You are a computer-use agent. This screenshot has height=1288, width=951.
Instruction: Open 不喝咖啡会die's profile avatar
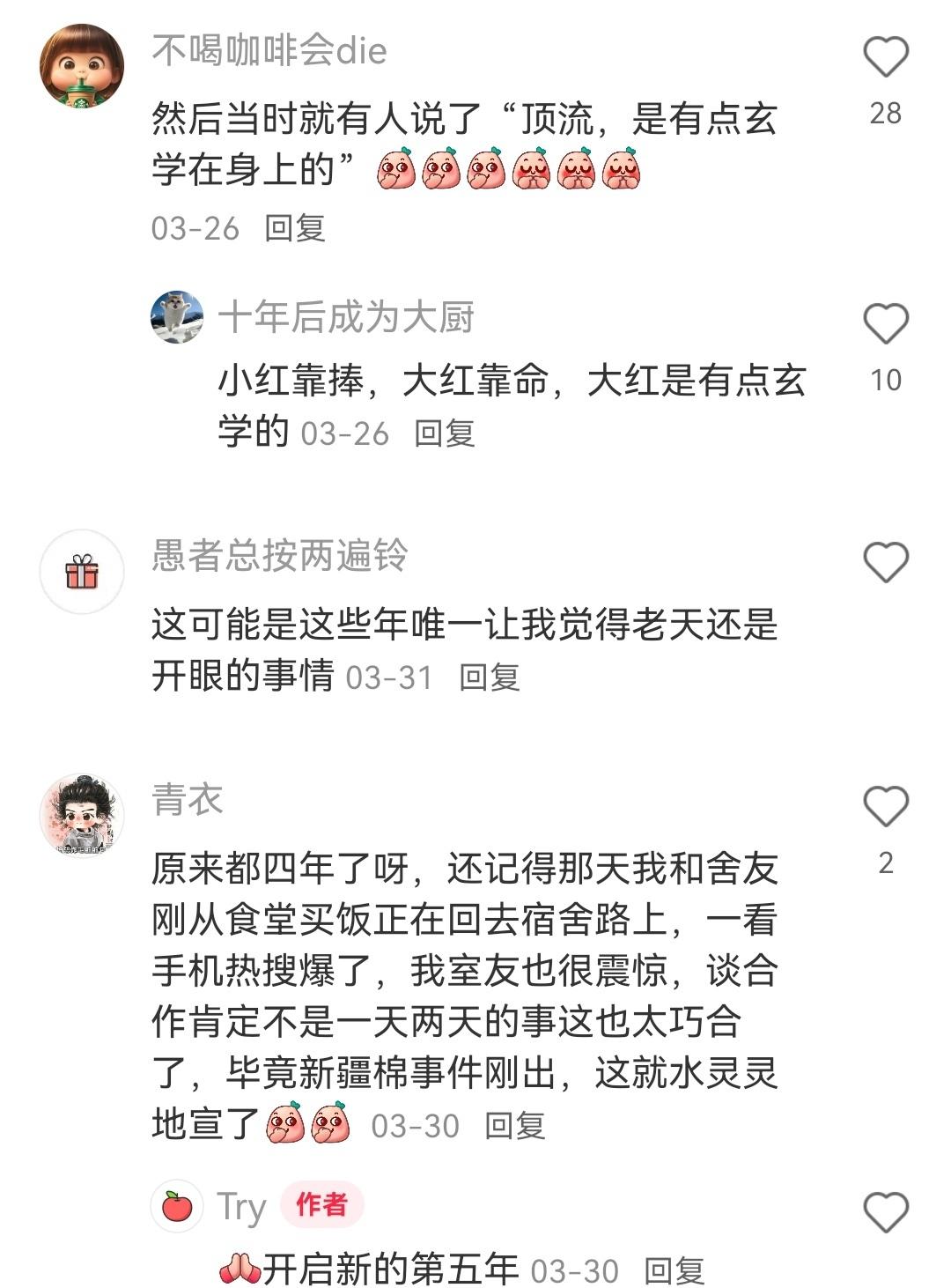[82, 66]
